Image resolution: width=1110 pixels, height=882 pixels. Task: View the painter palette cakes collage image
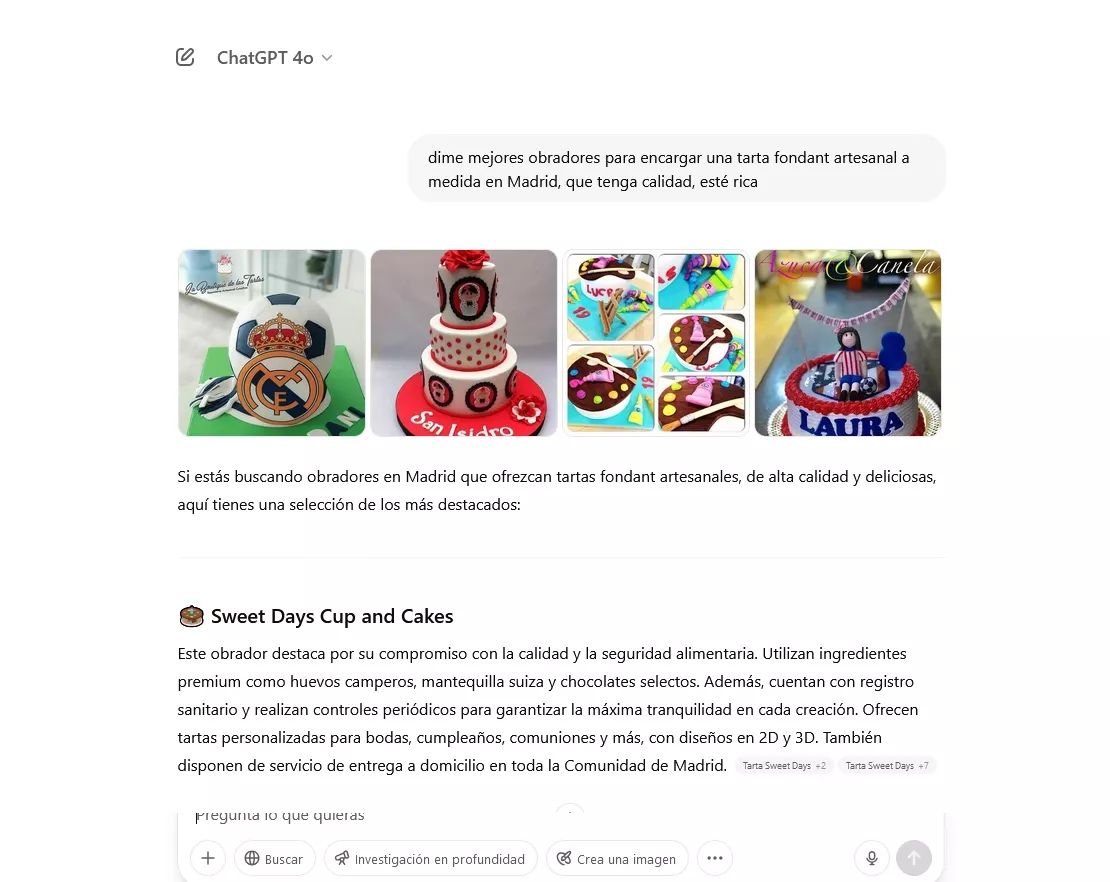(x=655, y=343)
